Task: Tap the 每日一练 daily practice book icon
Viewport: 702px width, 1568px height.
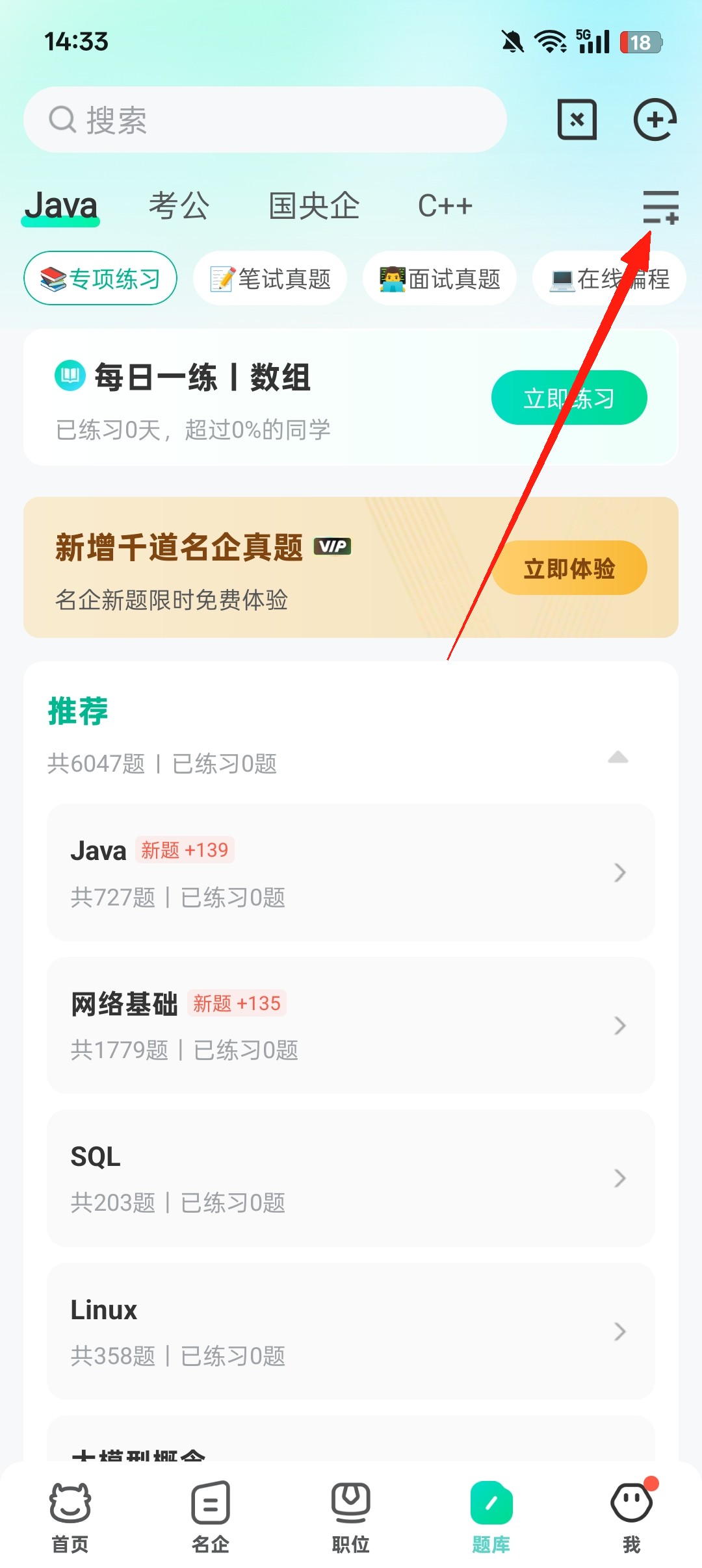Action: coord(70,377)
